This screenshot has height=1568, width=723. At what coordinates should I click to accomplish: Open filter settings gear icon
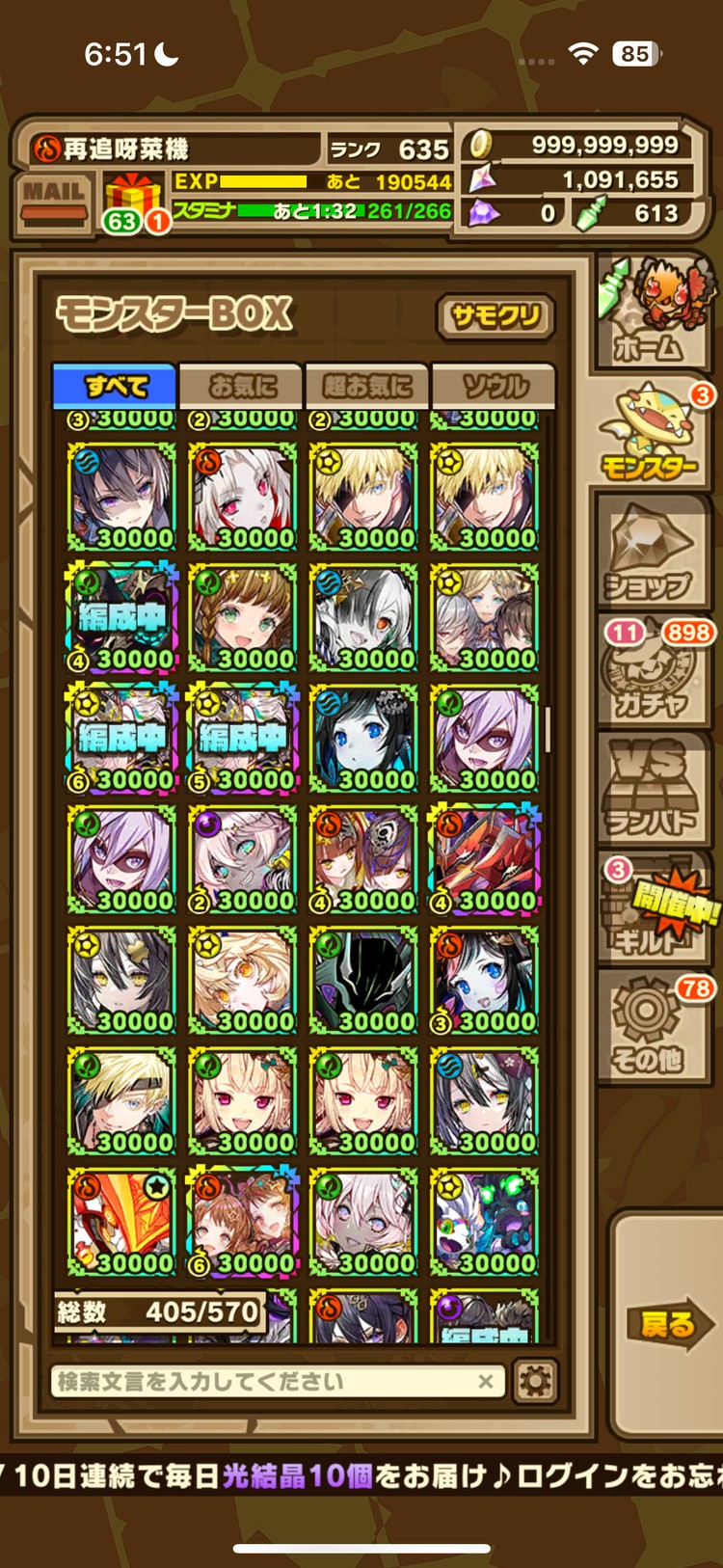click(536, 1382)
